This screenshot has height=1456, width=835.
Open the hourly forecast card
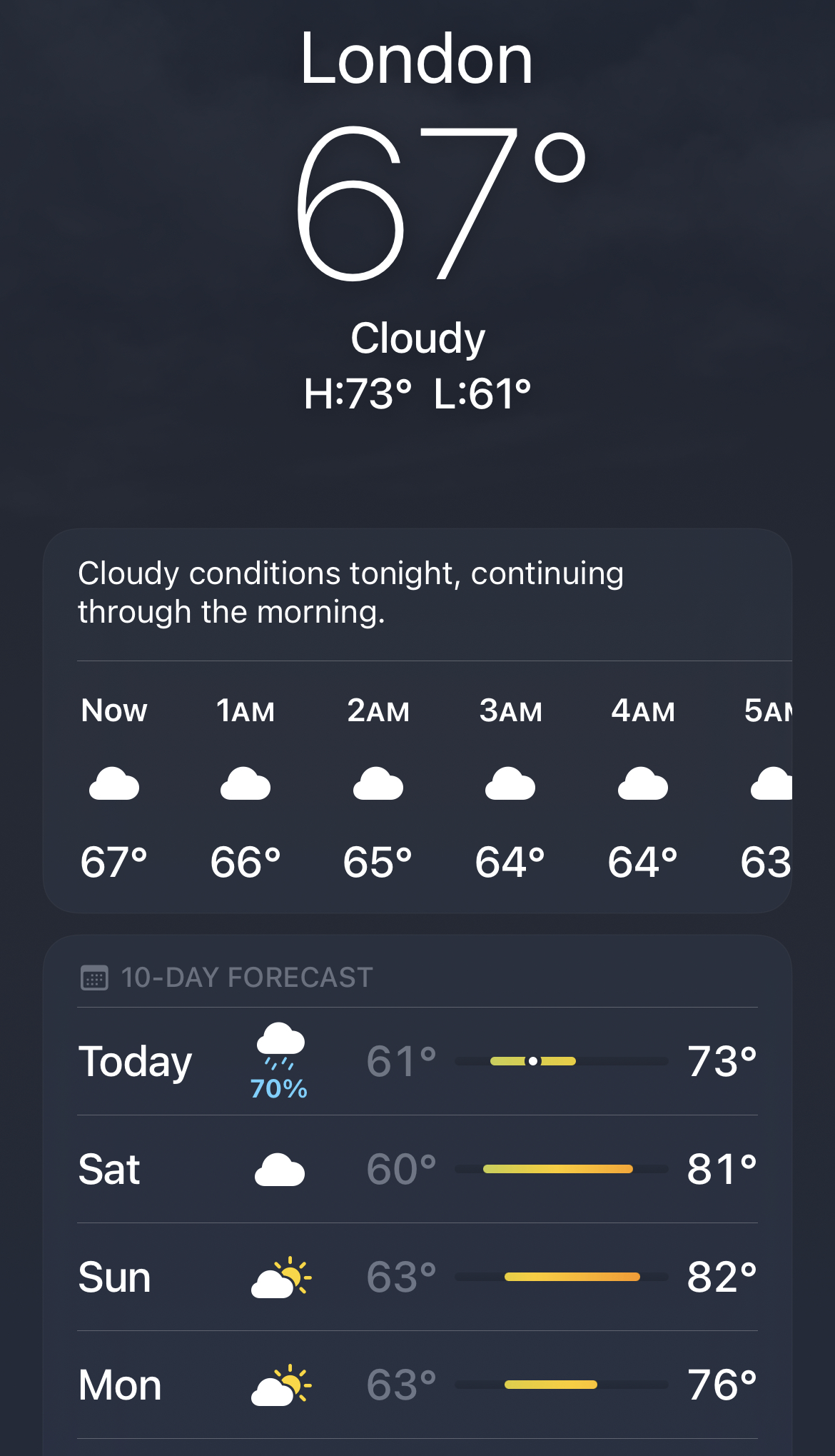[x=417, y=721]
